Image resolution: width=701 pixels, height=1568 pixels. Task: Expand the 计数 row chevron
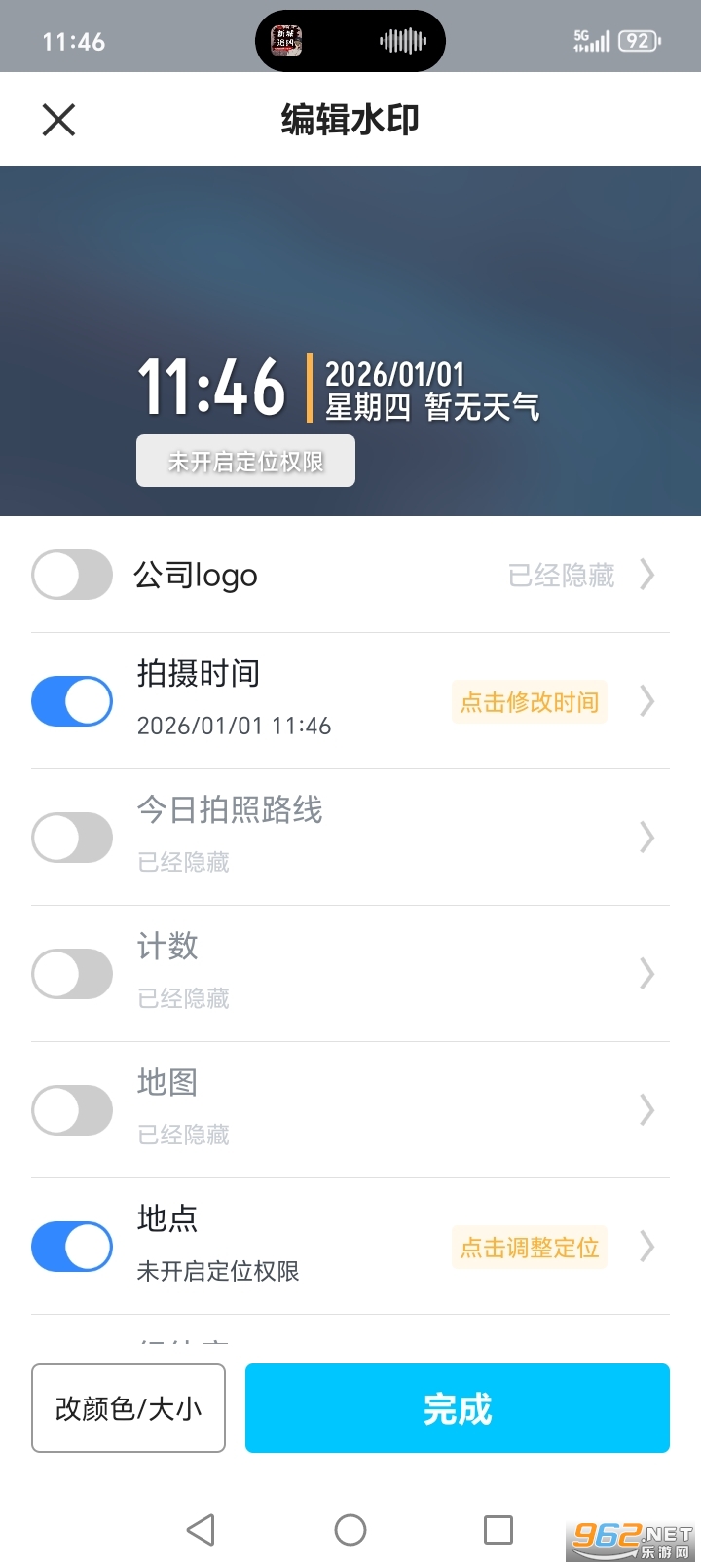click(646, 973)
